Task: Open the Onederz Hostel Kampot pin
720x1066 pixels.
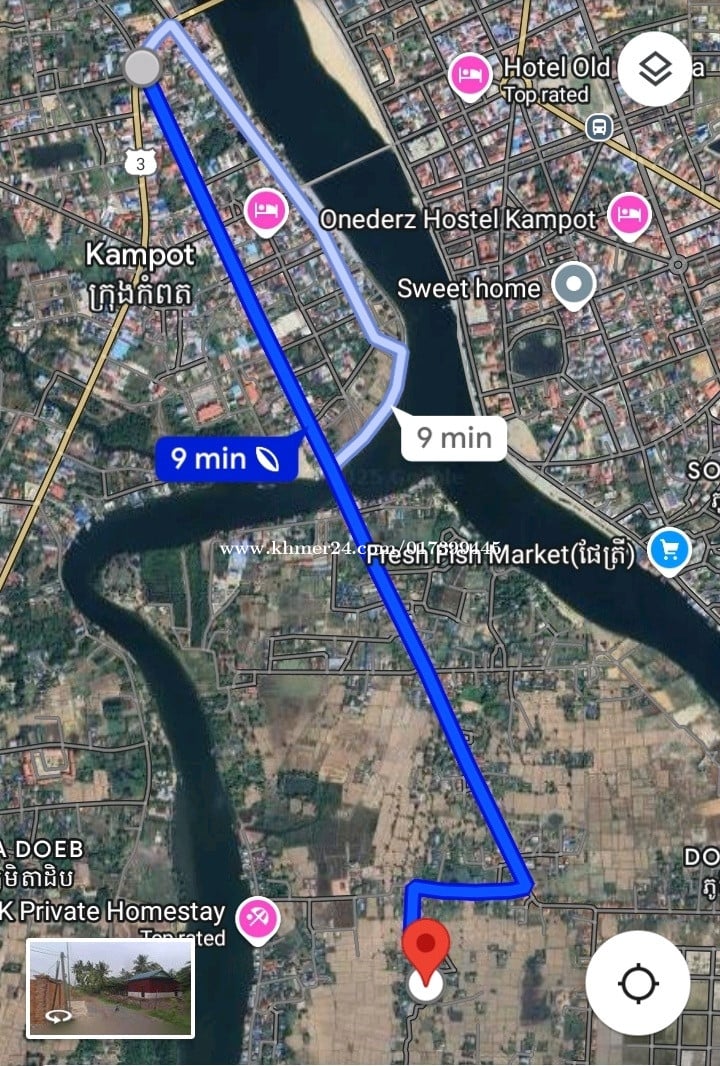Action: (x=629, y=216)
